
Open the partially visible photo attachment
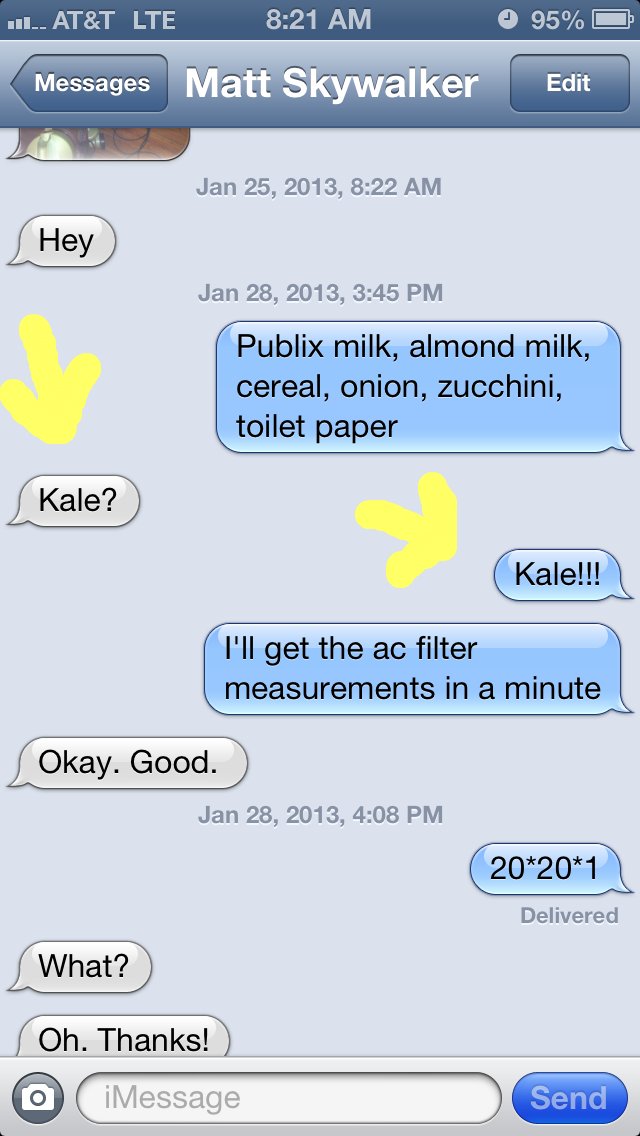point(100,144)
